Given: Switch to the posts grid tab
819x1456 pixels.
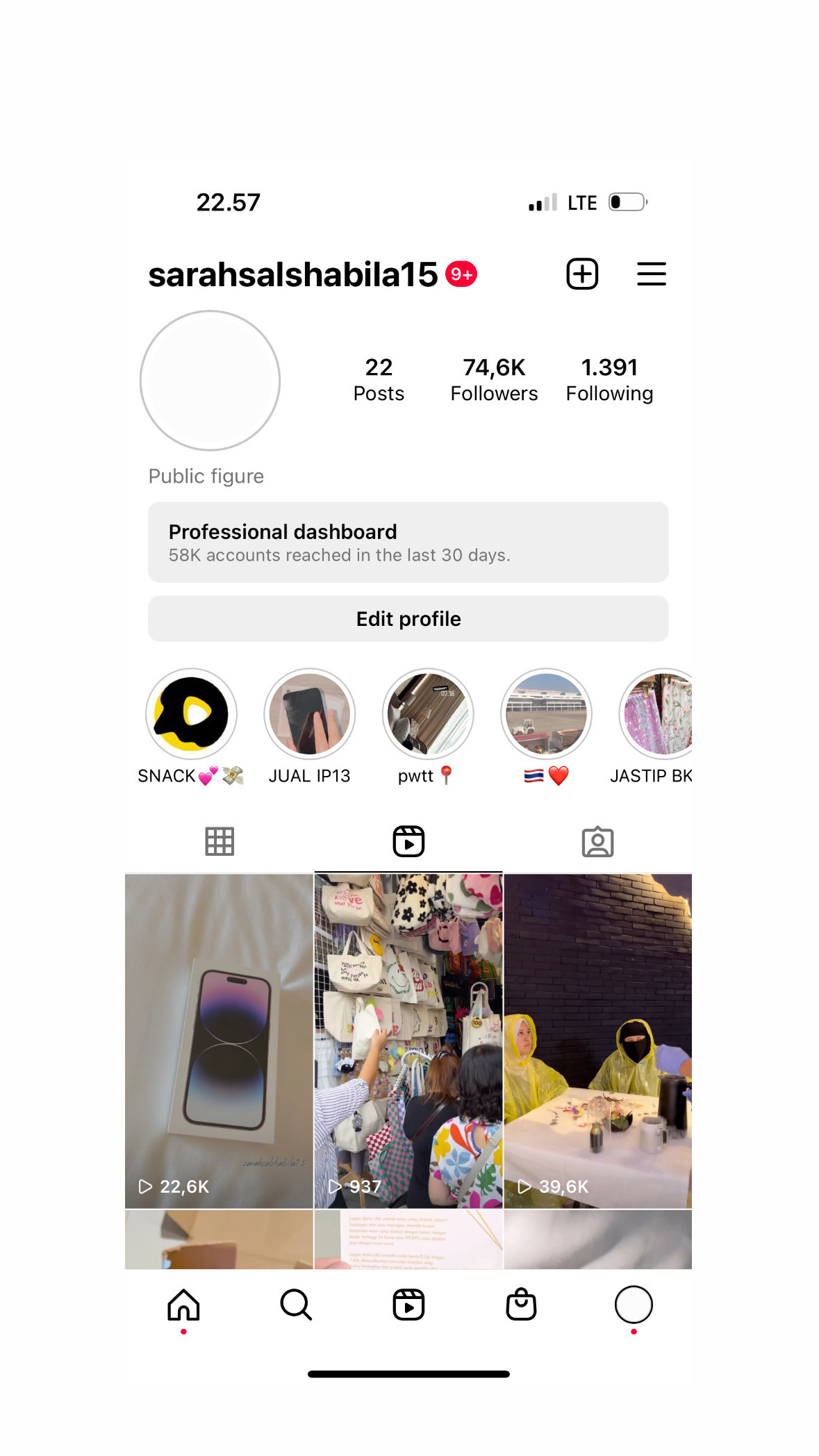Looking at the screenshot, I should 220,842.
